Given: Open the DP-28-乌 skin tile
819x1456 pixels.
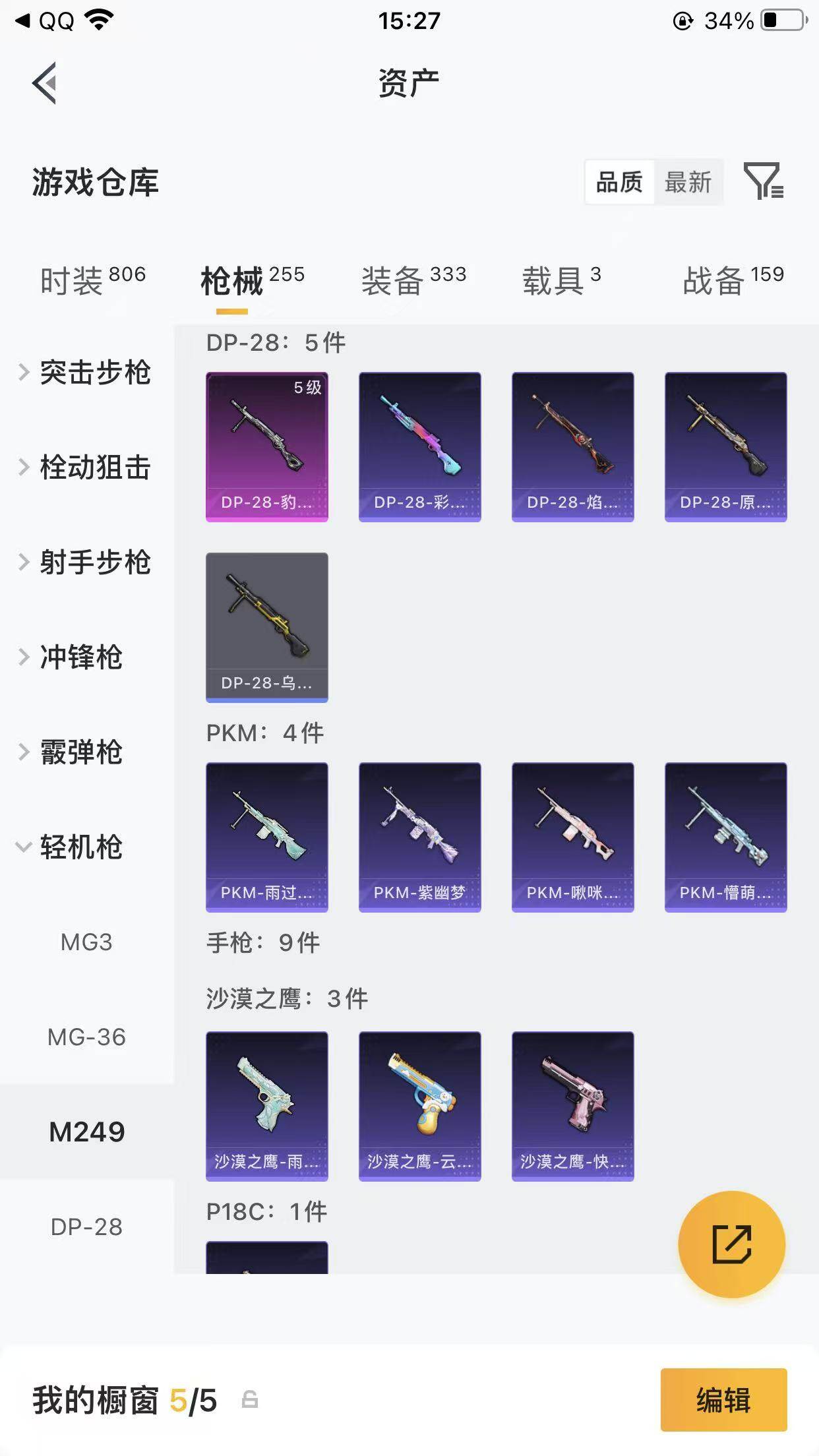Looking at the screenshot, I should tap(267, 627).
